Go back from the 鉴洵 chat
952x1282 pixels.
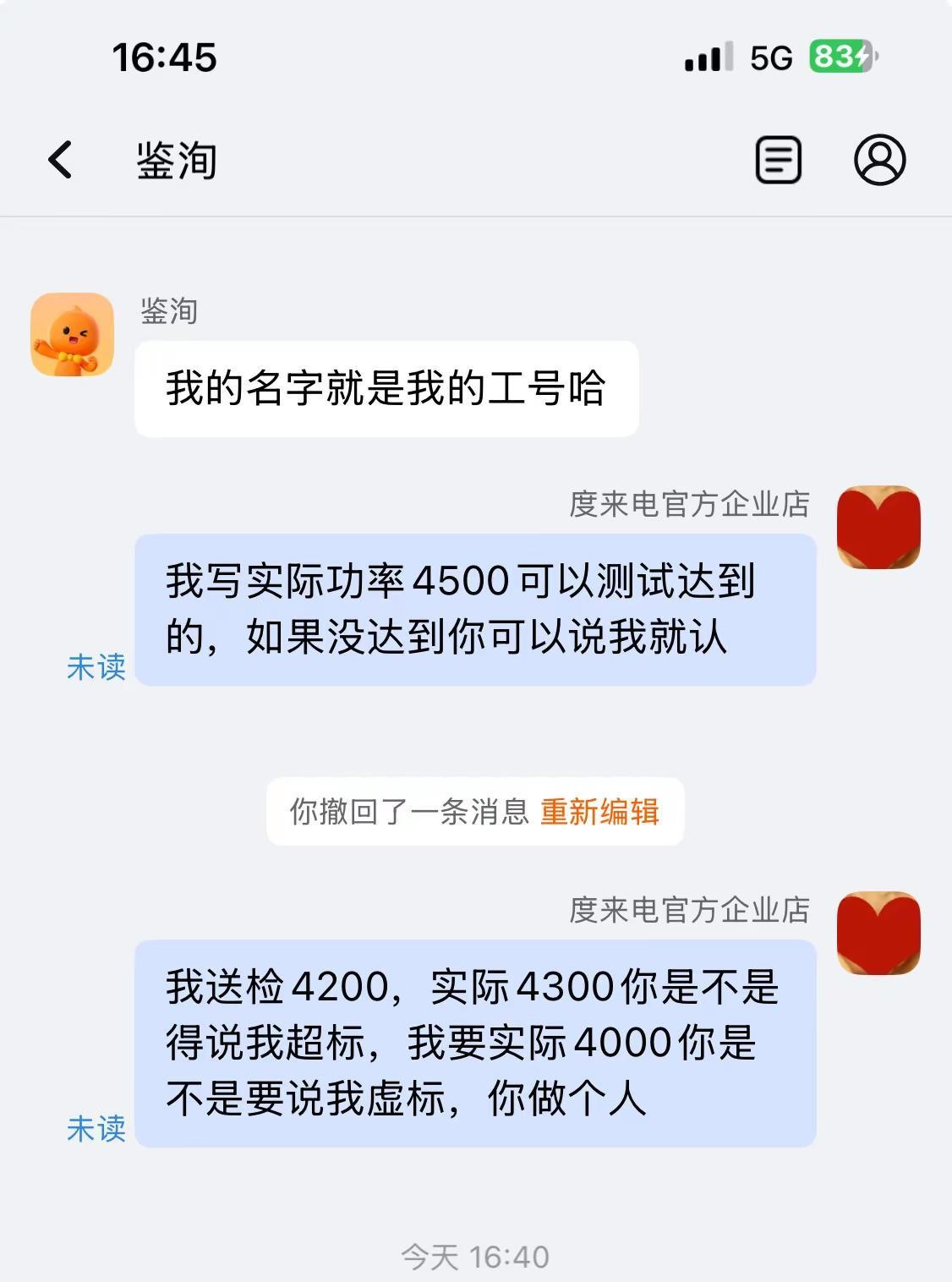click(x=60, y=160)
